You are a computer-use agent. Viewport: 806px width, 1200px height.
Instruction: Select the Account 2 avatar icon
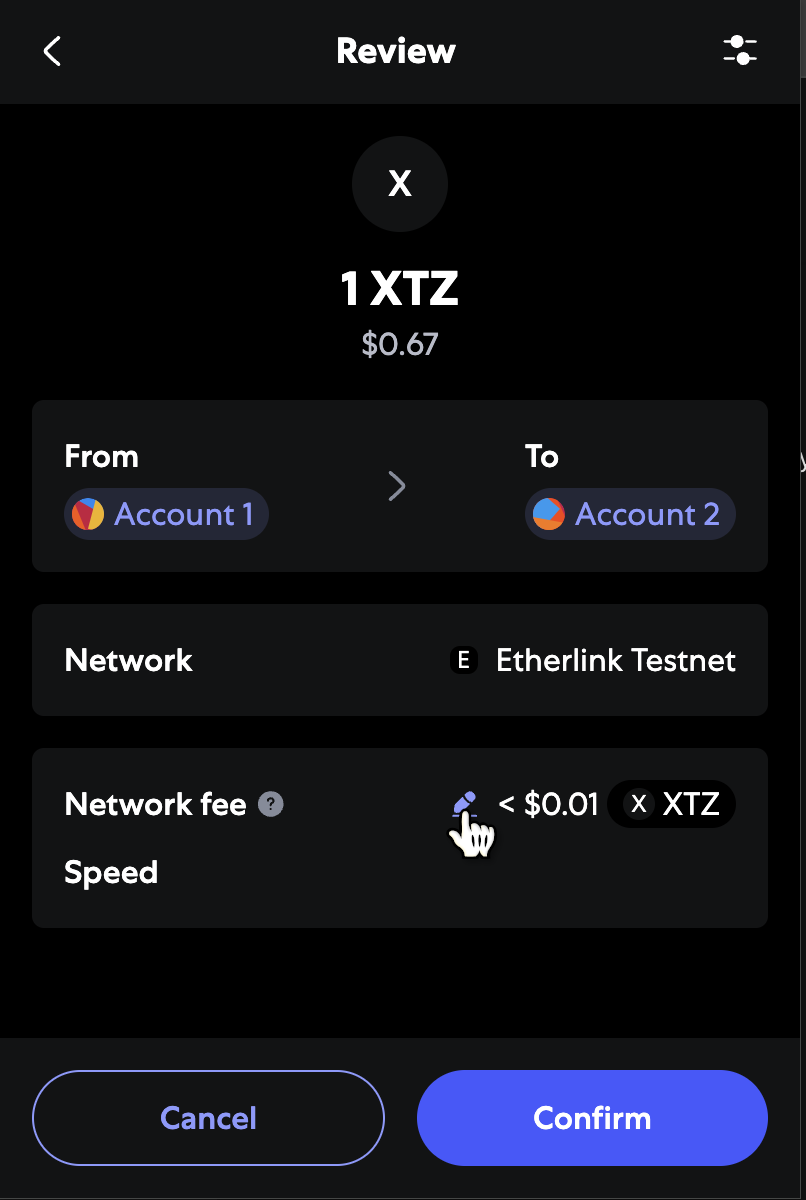tap(548, 514)
